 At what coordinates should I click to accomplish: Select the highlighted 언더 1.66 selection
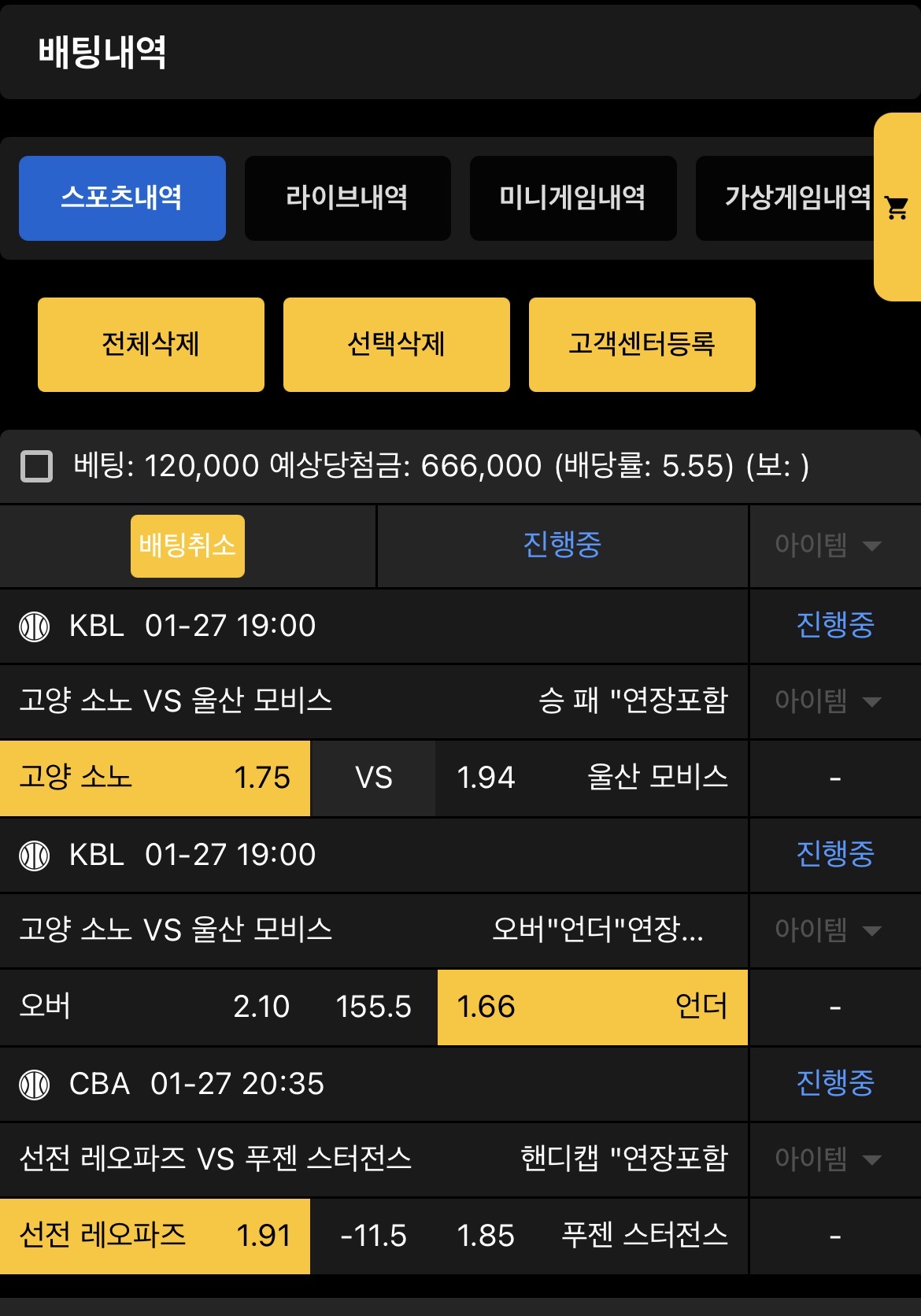pyautogui.click(x=591, y=1007)
